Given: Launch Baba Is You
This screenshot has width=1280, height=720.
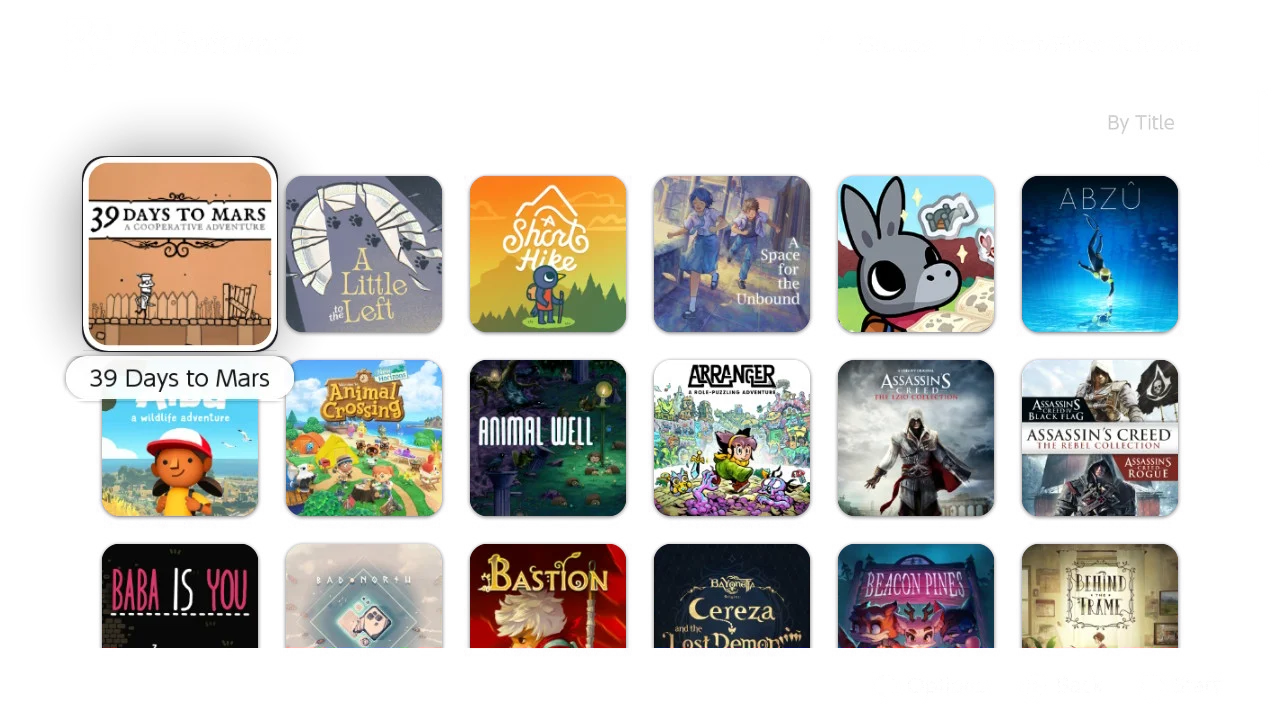Looking at the screenshot, I should pyautogui.click(x=180, y=596).
